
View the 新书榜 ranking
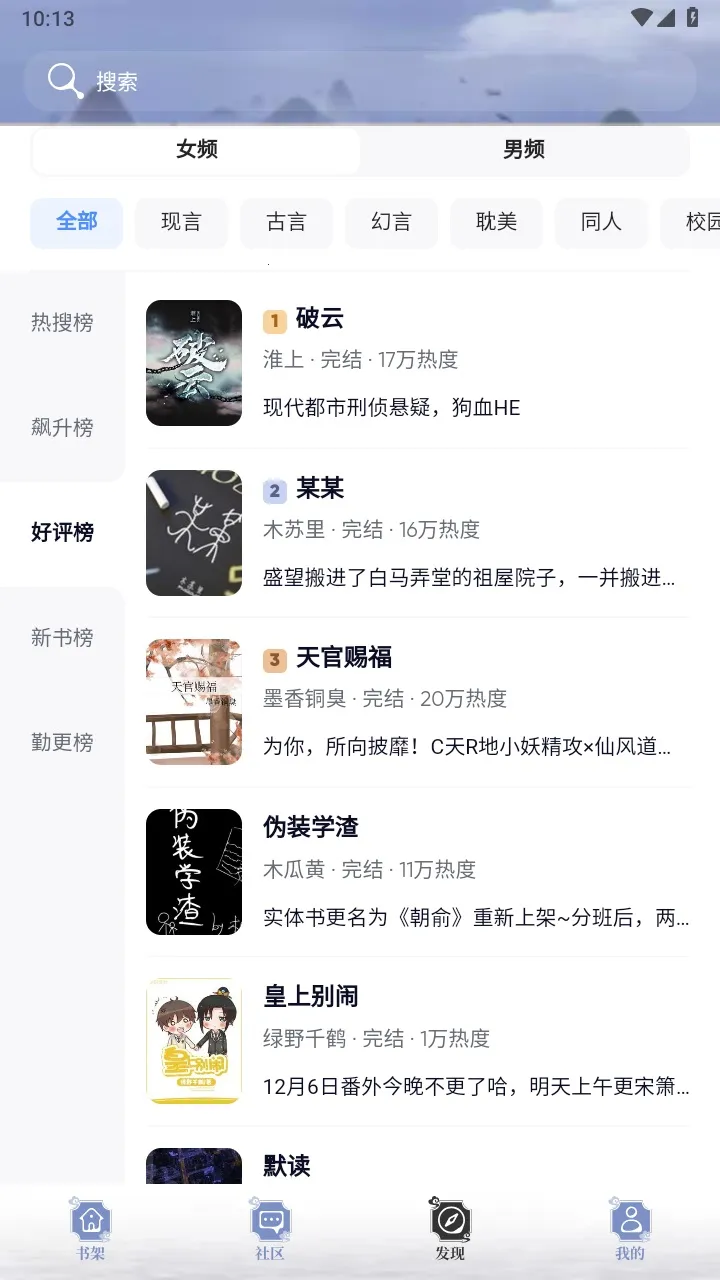pyautogui.click(x=62, y=638)
